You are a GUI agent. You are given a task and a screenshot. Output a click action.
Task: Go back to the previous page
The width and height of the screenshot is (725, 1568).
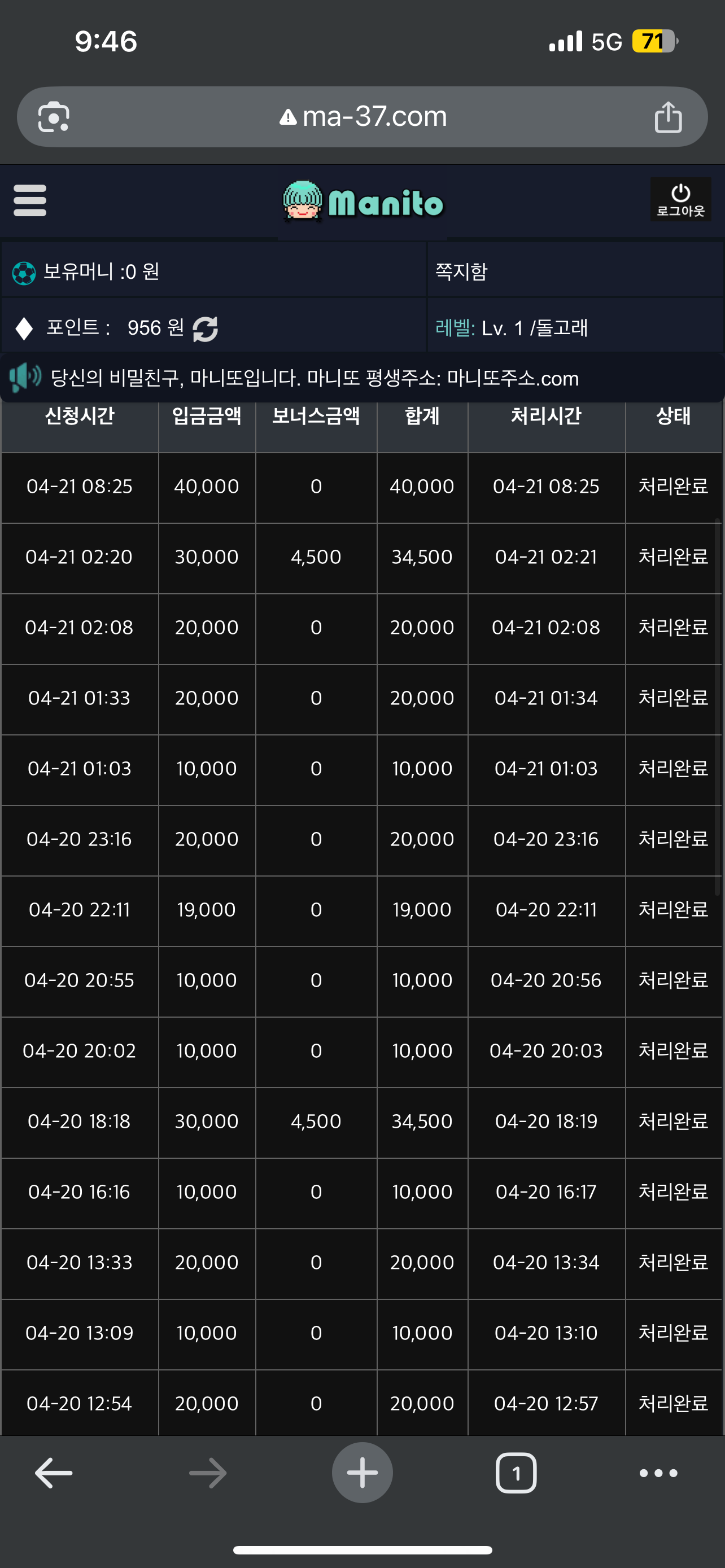[54, 1473]
